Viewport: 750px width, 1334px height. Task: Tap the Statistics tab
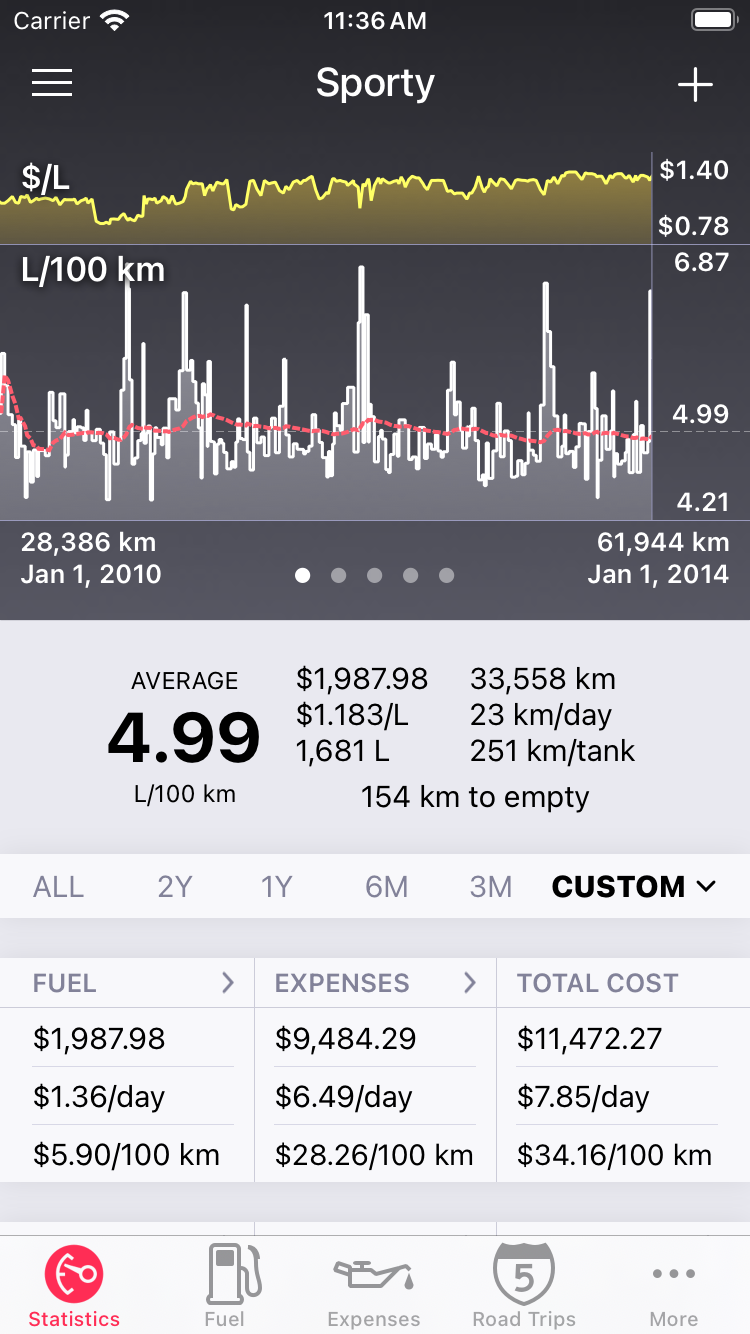[x=74, y=1285]
